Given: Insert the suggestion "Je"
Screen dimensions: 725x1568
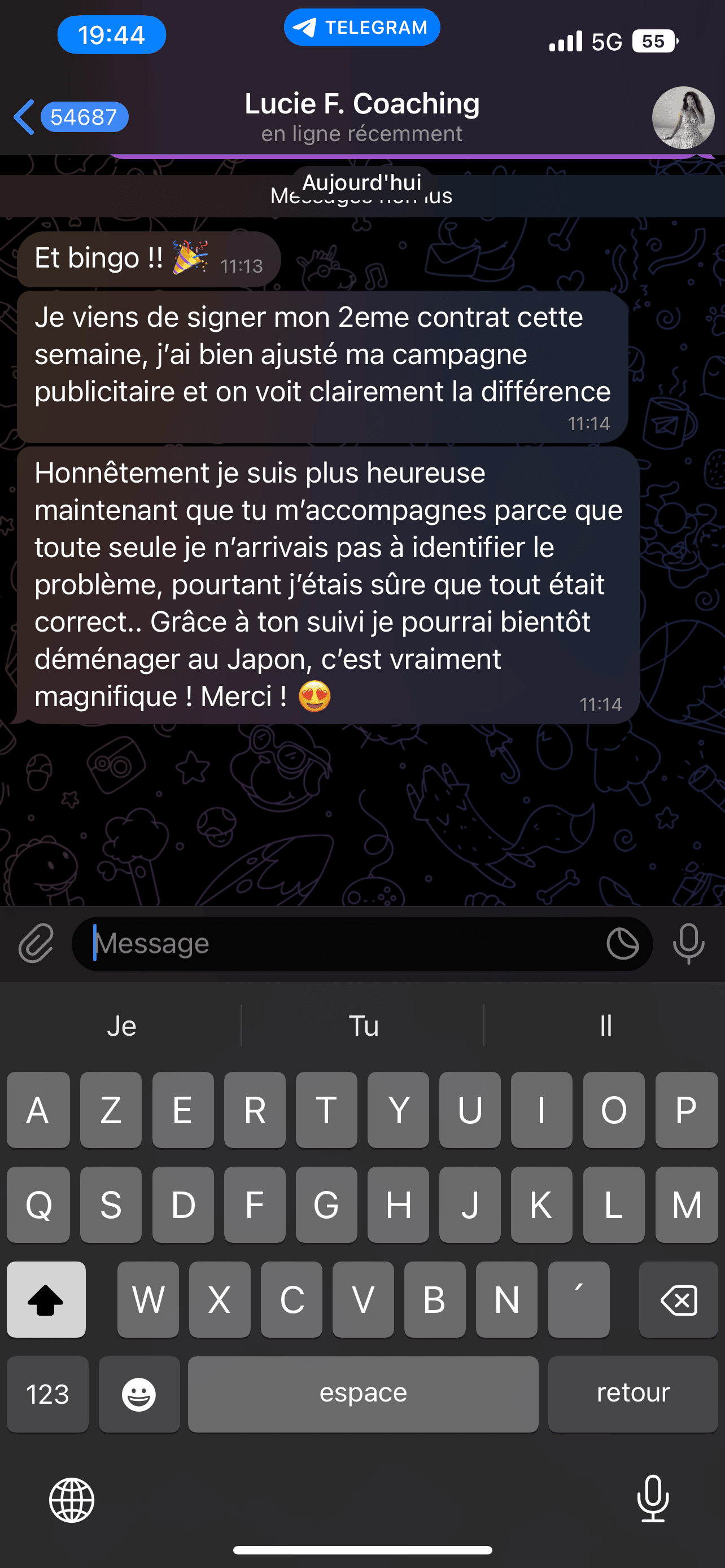Looking at the screenshot, I should tap(121, 1026).
